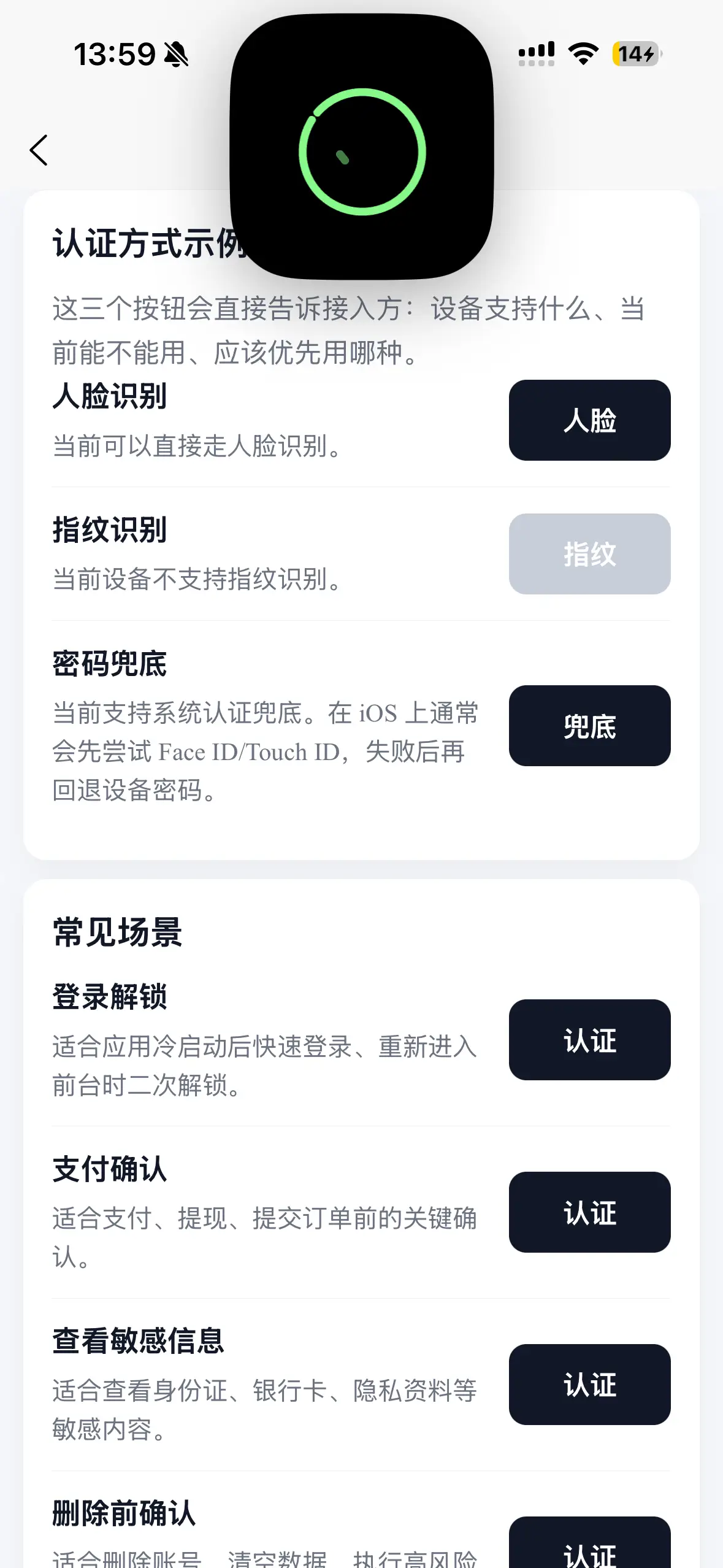Start 认证 for 登录解锁 scenario
723x1568 pixels.
pos(589,1040)
